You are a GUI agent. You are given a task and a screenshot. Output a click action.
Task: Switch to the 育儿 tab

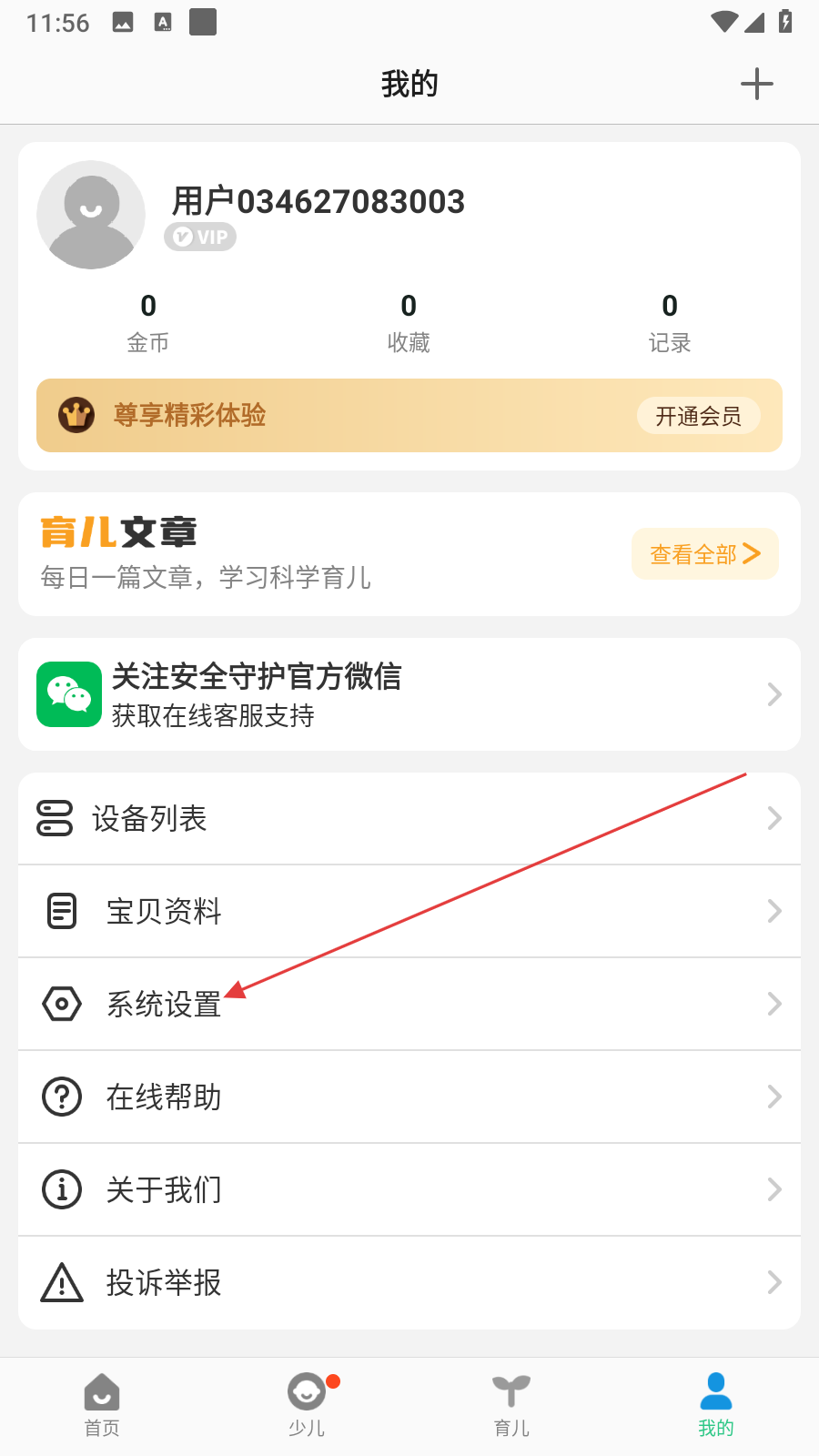(x=511, y=1406)
